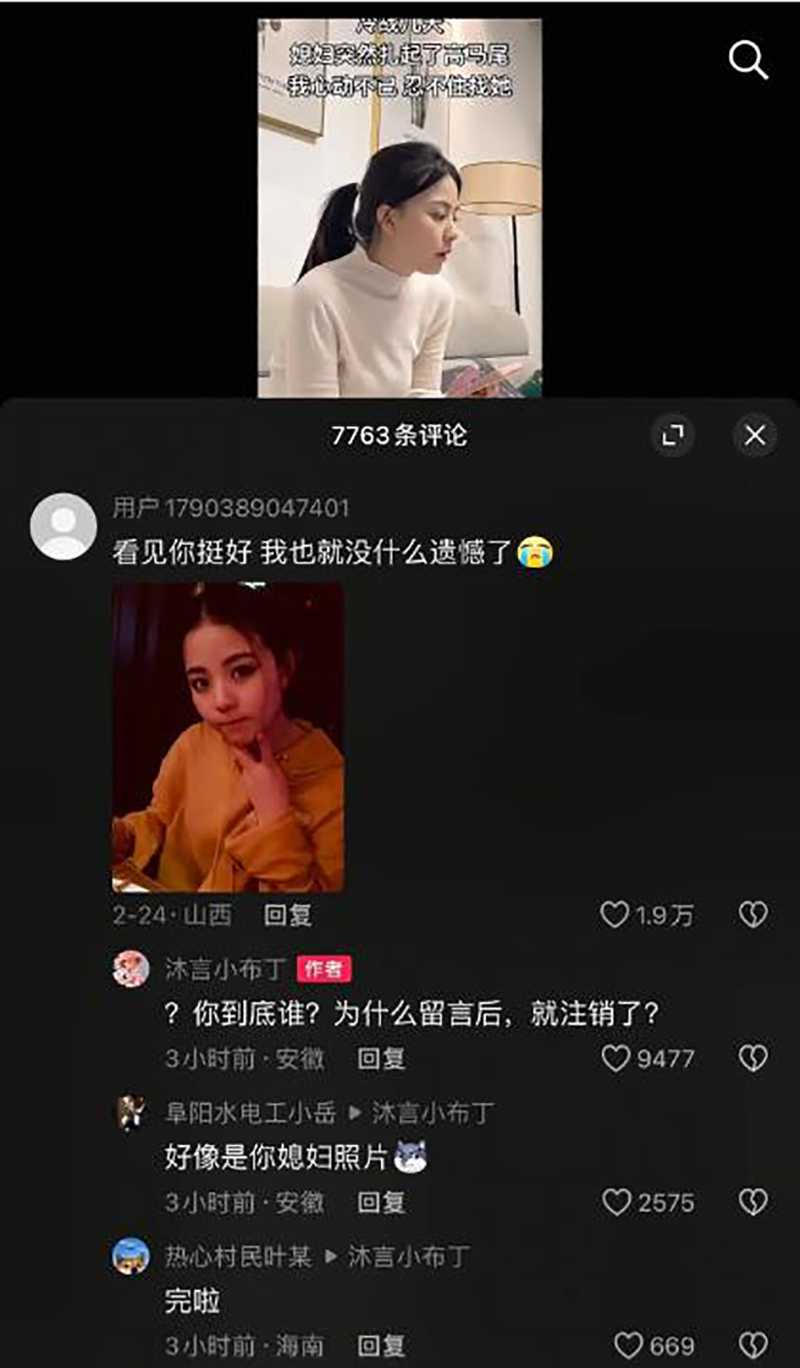The image size is (800, 1368).
Task: Open the search magnifier icon
Action: (x=748, y=60)
